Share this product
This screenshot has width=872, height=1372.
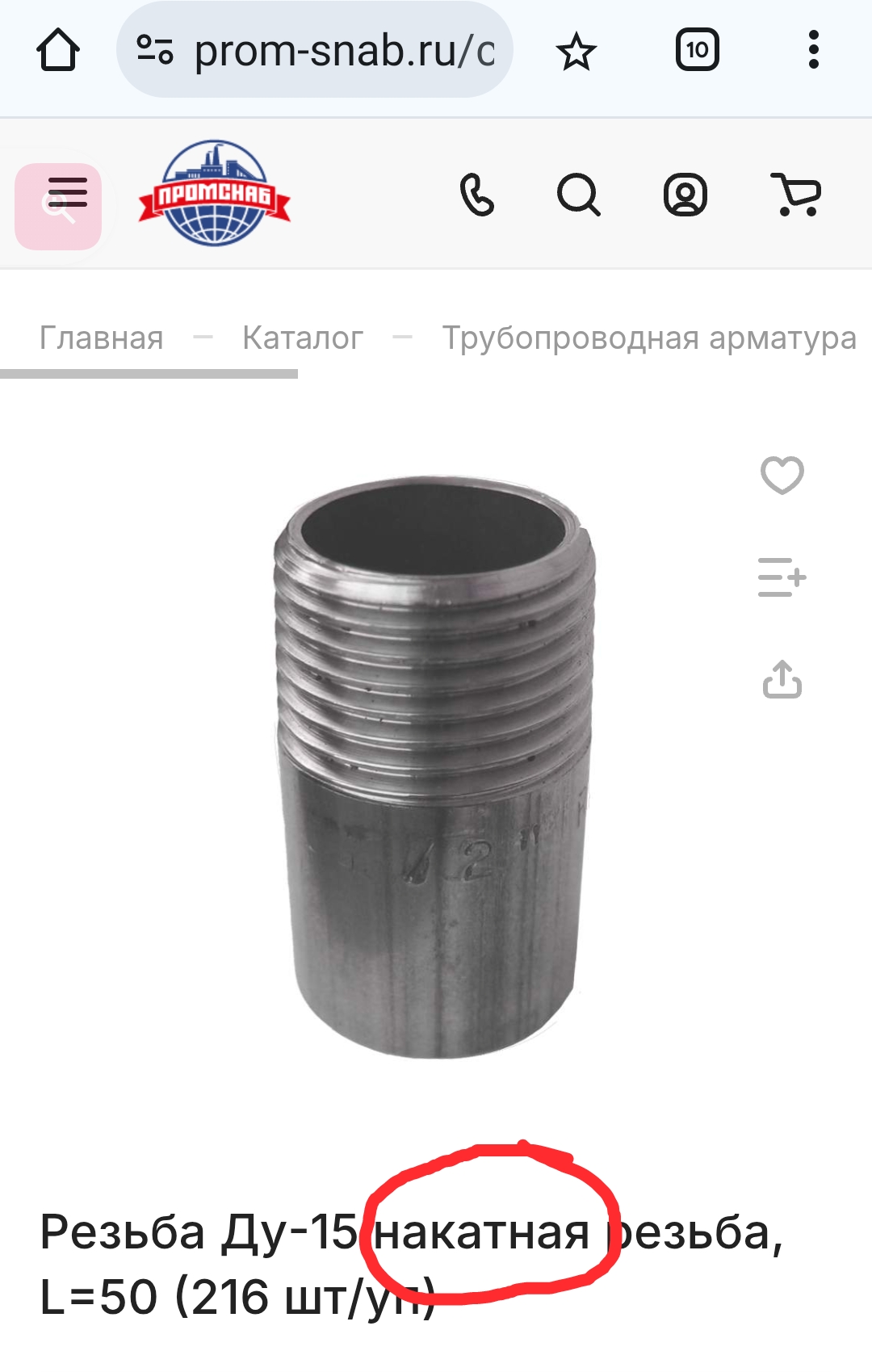click(x=782, y=680)
